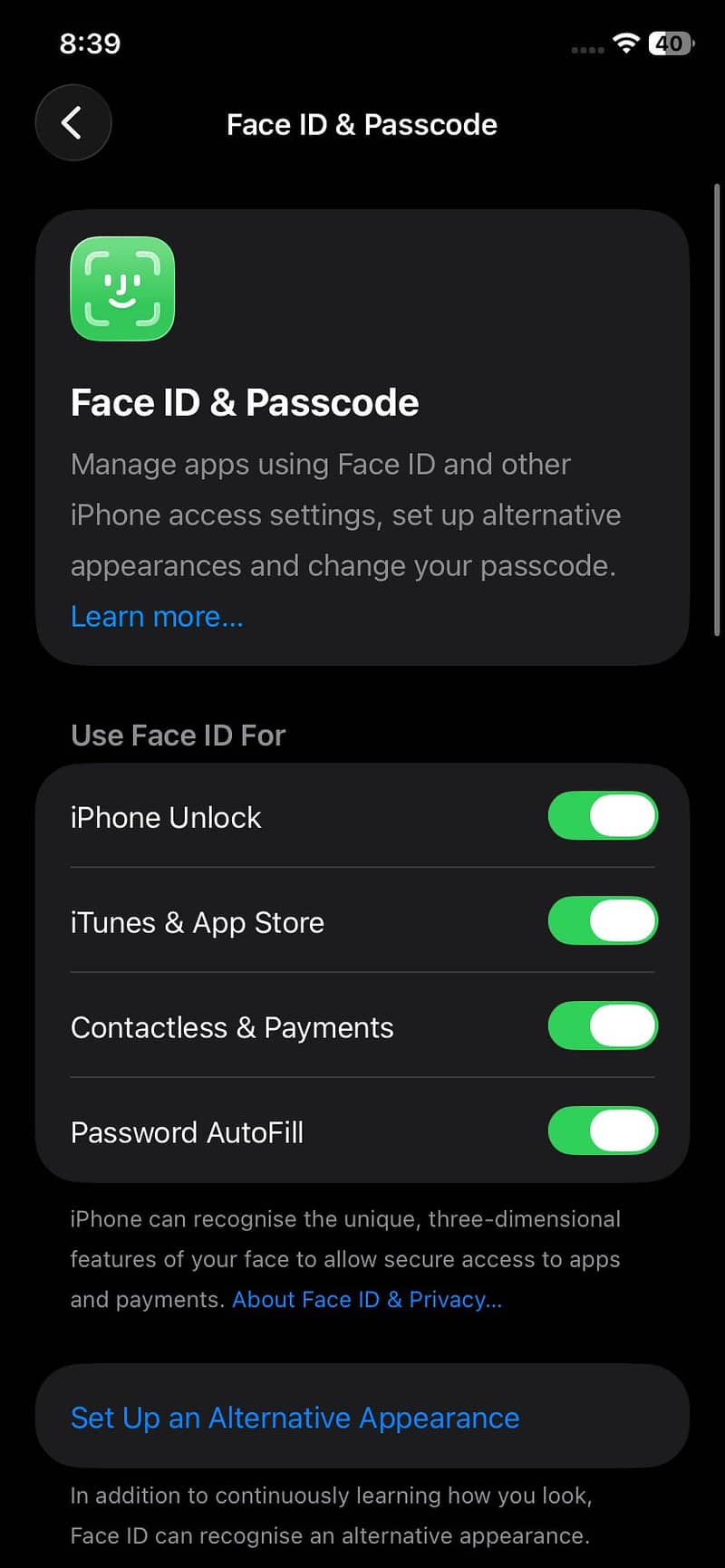The height and width of the screenshot is (1568, 725).
Task: Switch off Password AutoFill
Action: pos(603,1131)
